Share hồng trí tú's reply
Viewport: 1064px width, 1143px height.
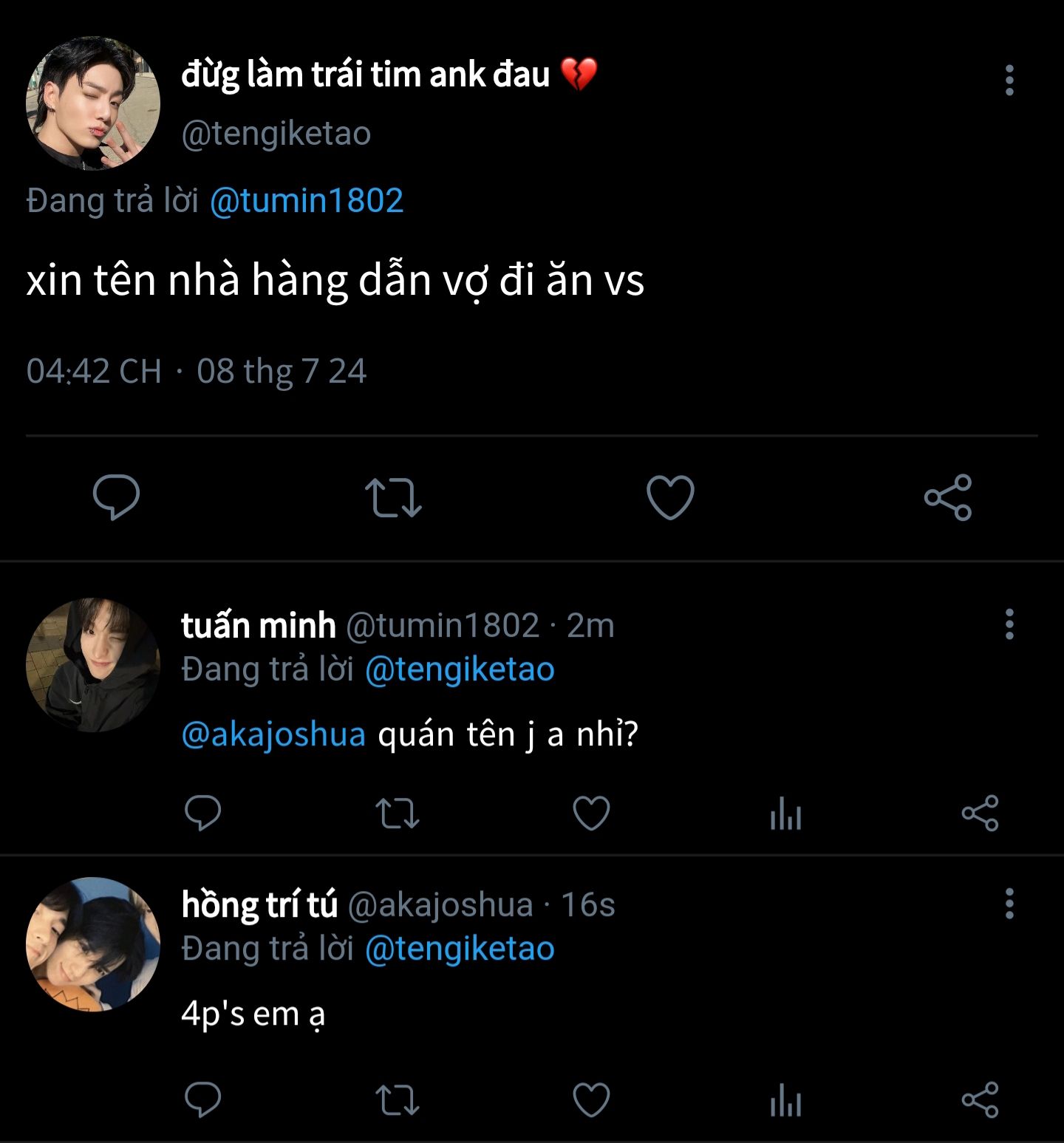[x=980, y=1100]
